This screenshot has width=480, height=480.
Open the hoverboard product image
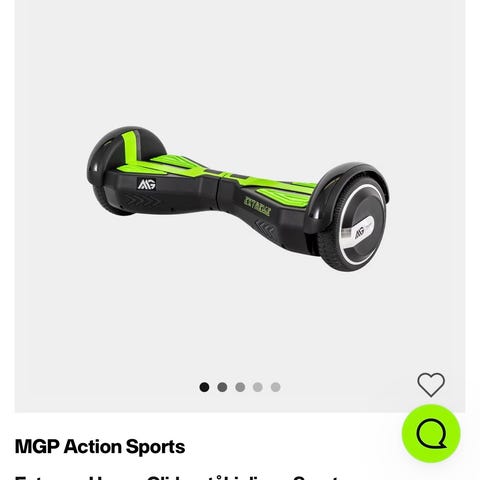click(x=238, y=199)
